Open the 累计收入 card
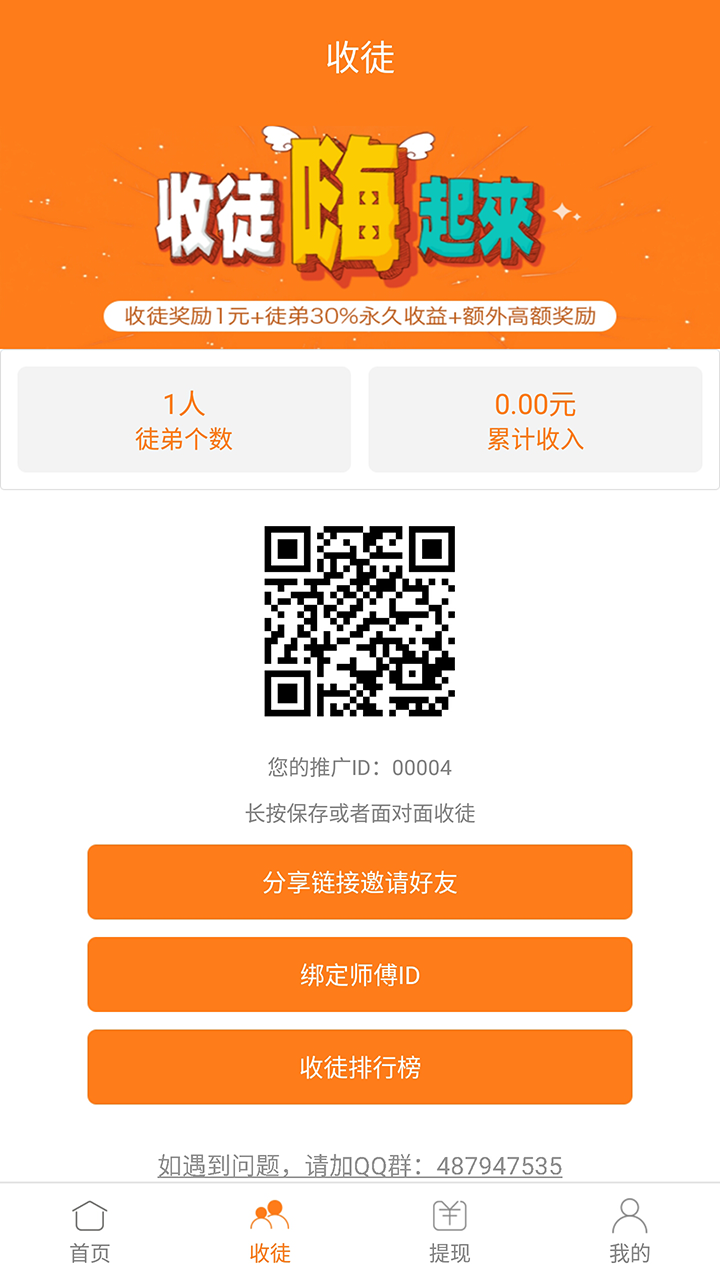This screenshot has height=1280, width=720. point(535,420)
